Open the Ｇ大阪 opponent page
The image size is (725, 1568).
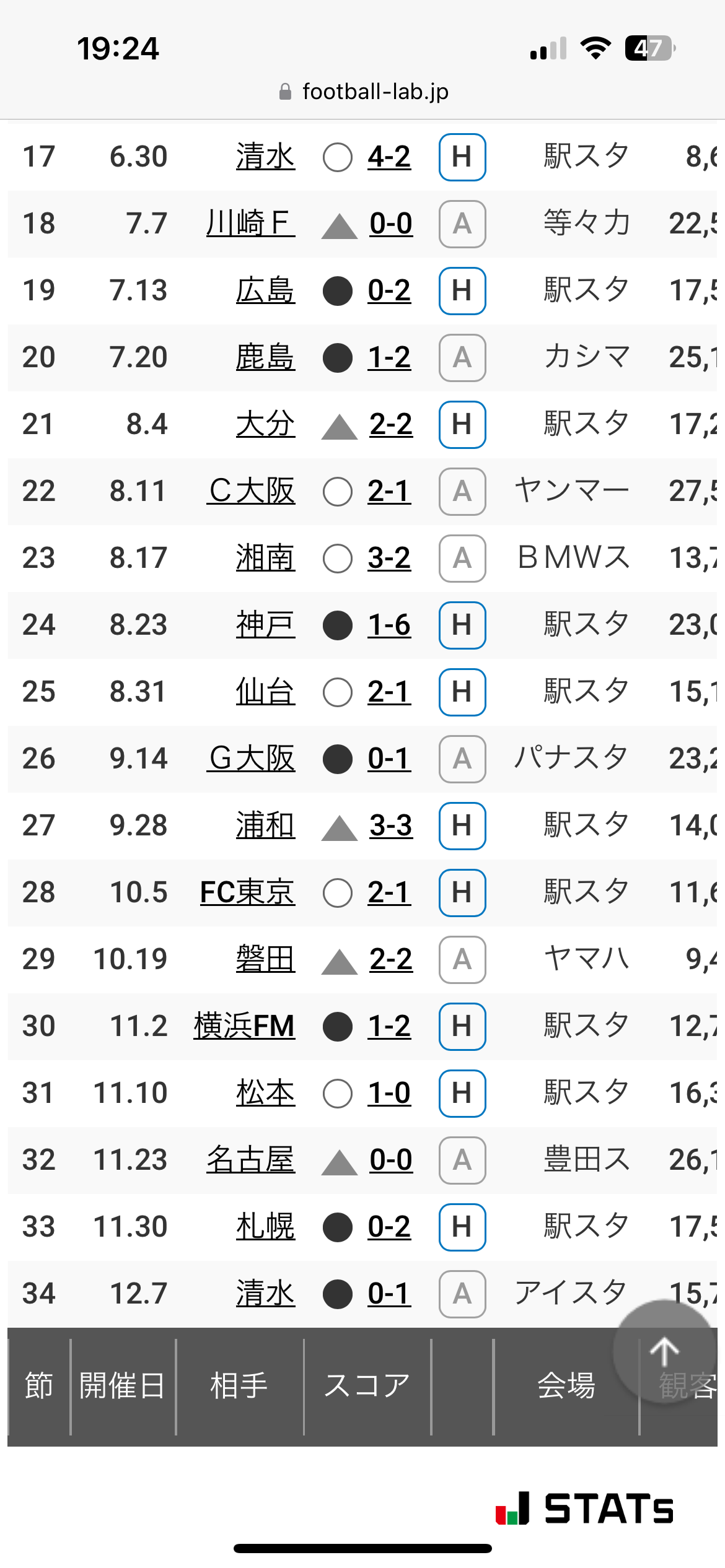(251, 759)
